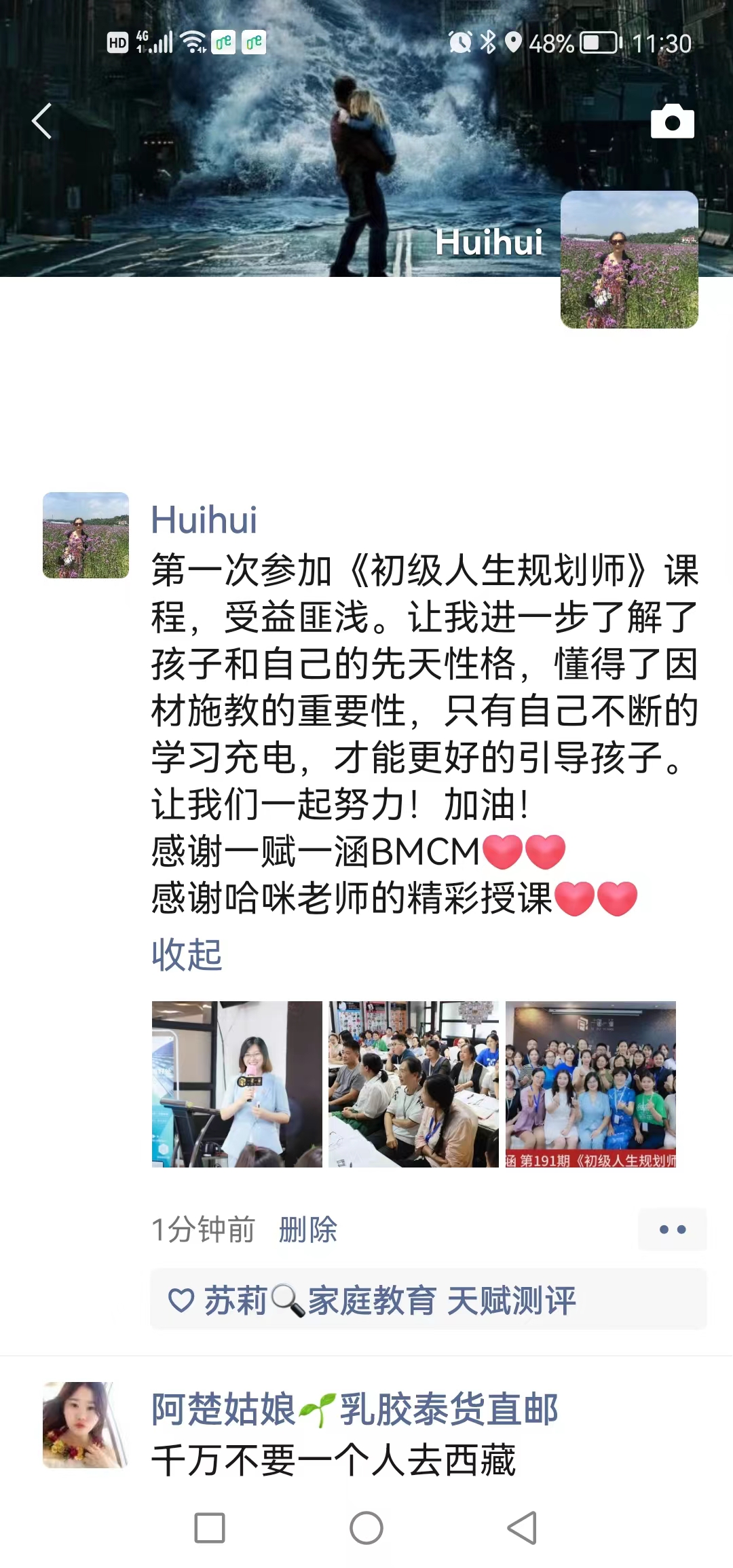Open liker 苏莉 家庭教育 天赋测评 profile
733x1568 pixels.
[390, 1301]
